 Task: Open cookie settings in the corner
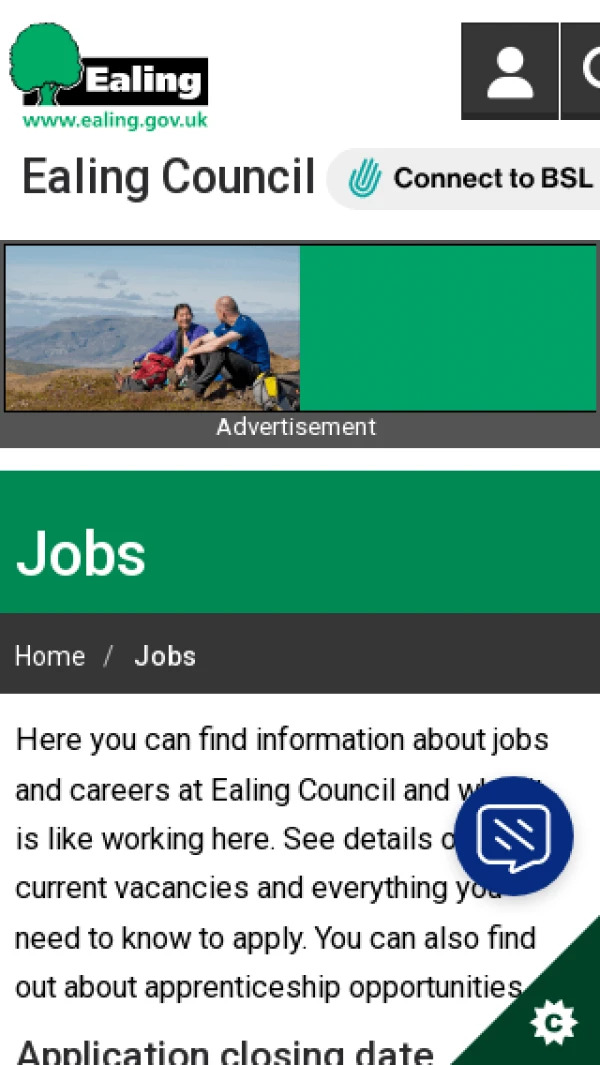(553, 1022)
